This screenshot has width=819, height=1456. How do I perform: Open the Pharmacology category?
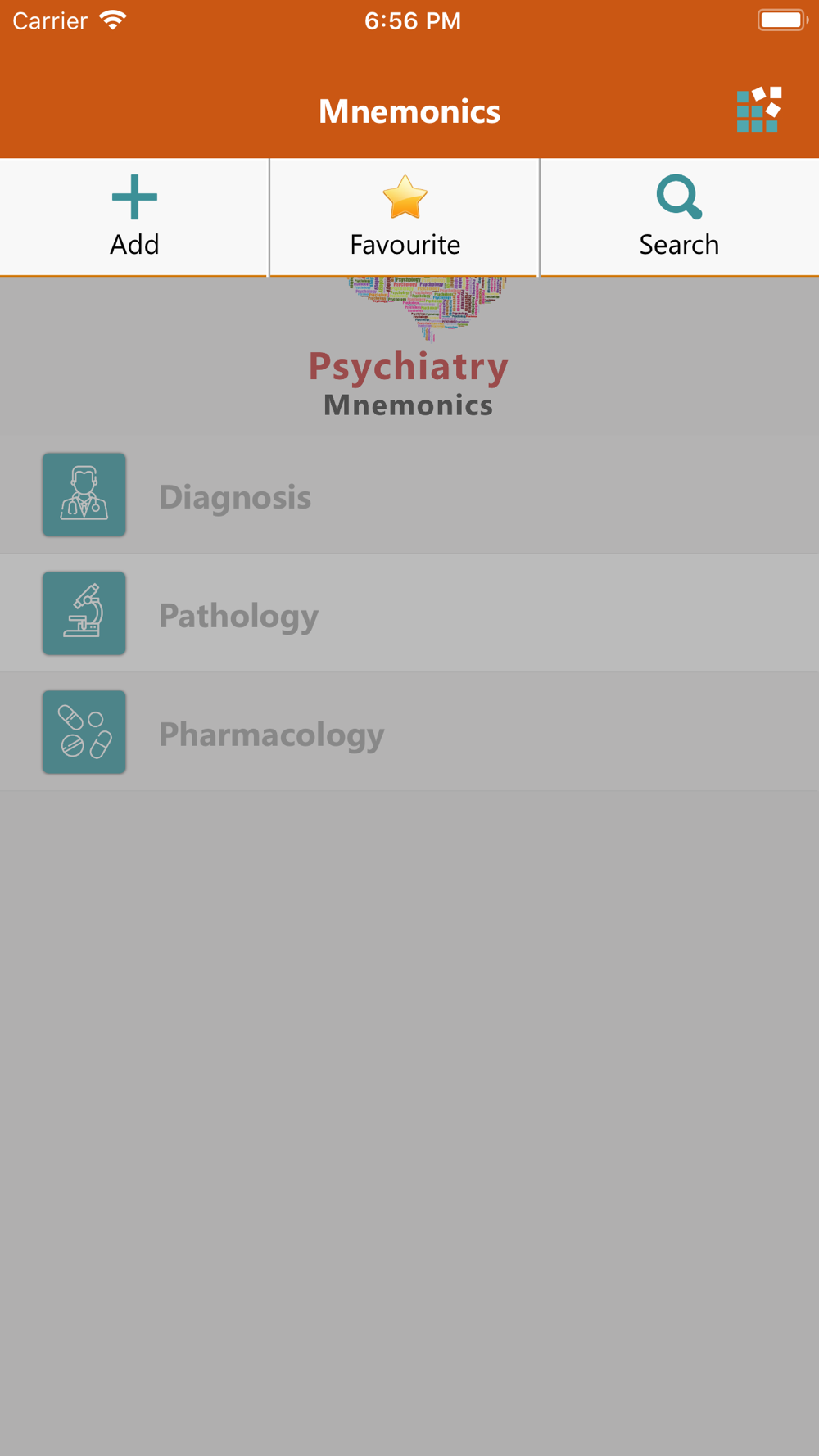tap(409, 732)
